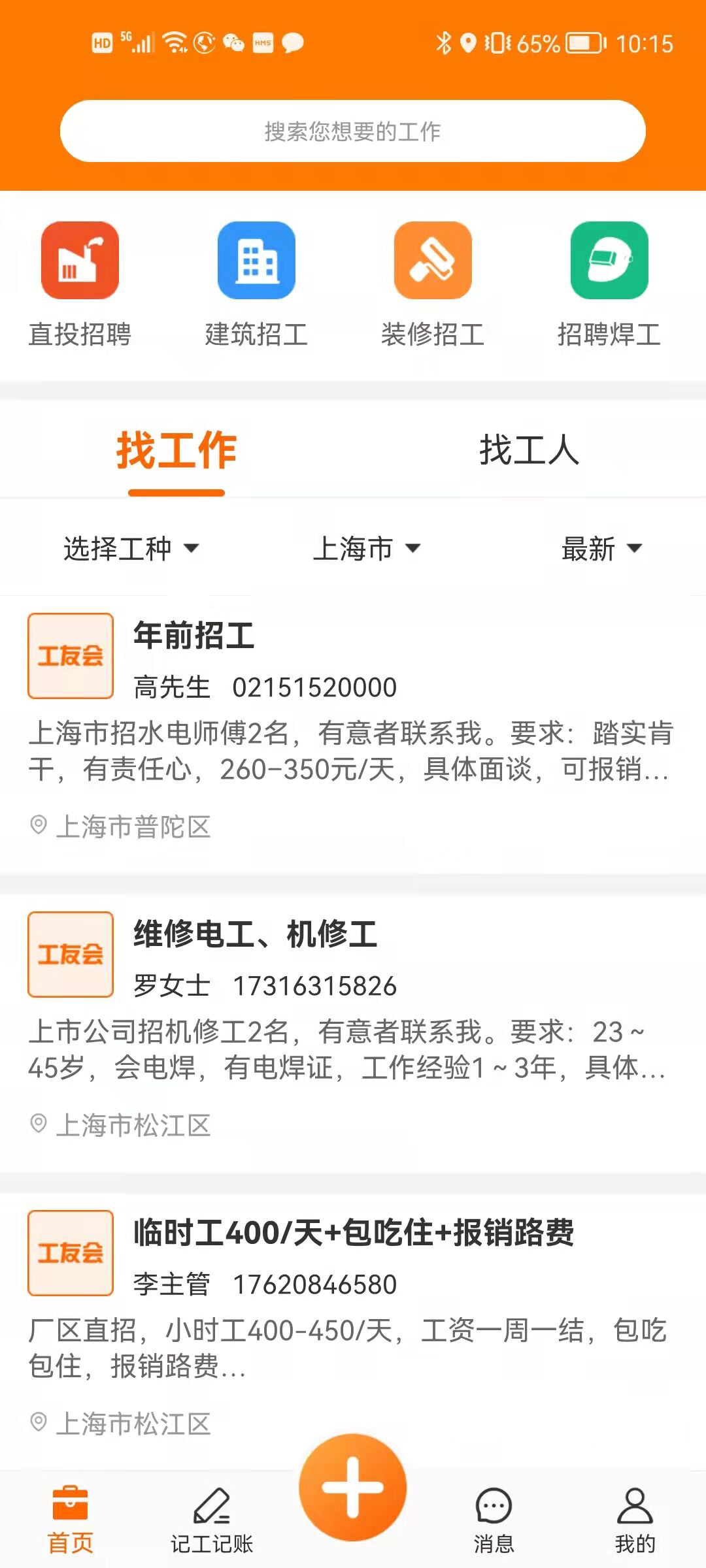Expand the 选择工种 dropdown
The width and height of the screenshot is (706, 1568).
tap(131, 548)
